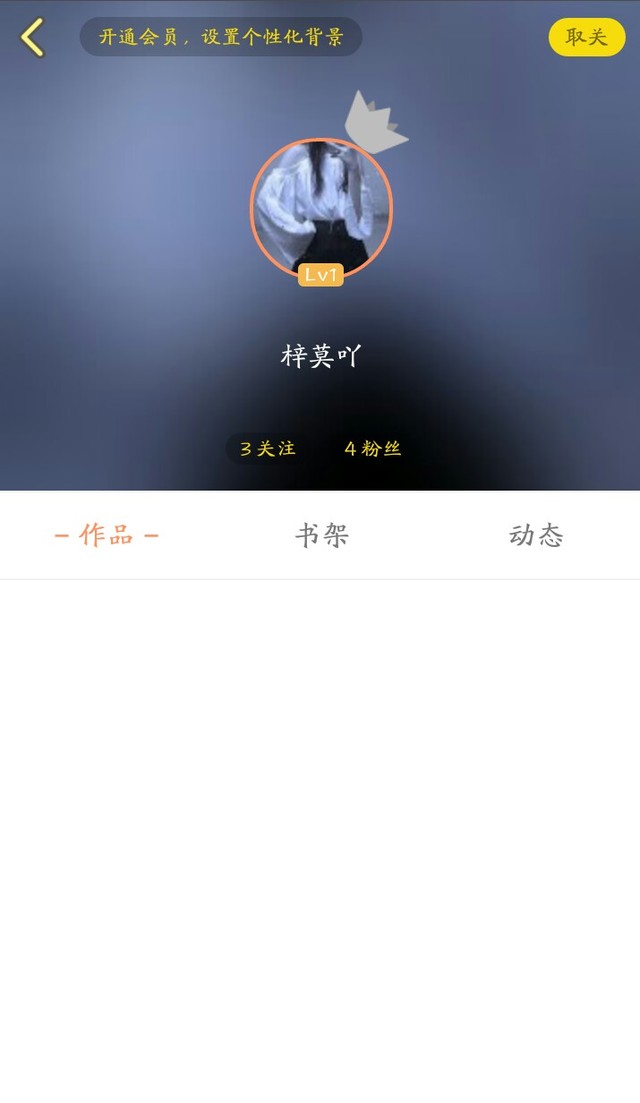Switch to the 书架 tab
This screenshot has width=640, height=1103.
[x=321, y=536]
